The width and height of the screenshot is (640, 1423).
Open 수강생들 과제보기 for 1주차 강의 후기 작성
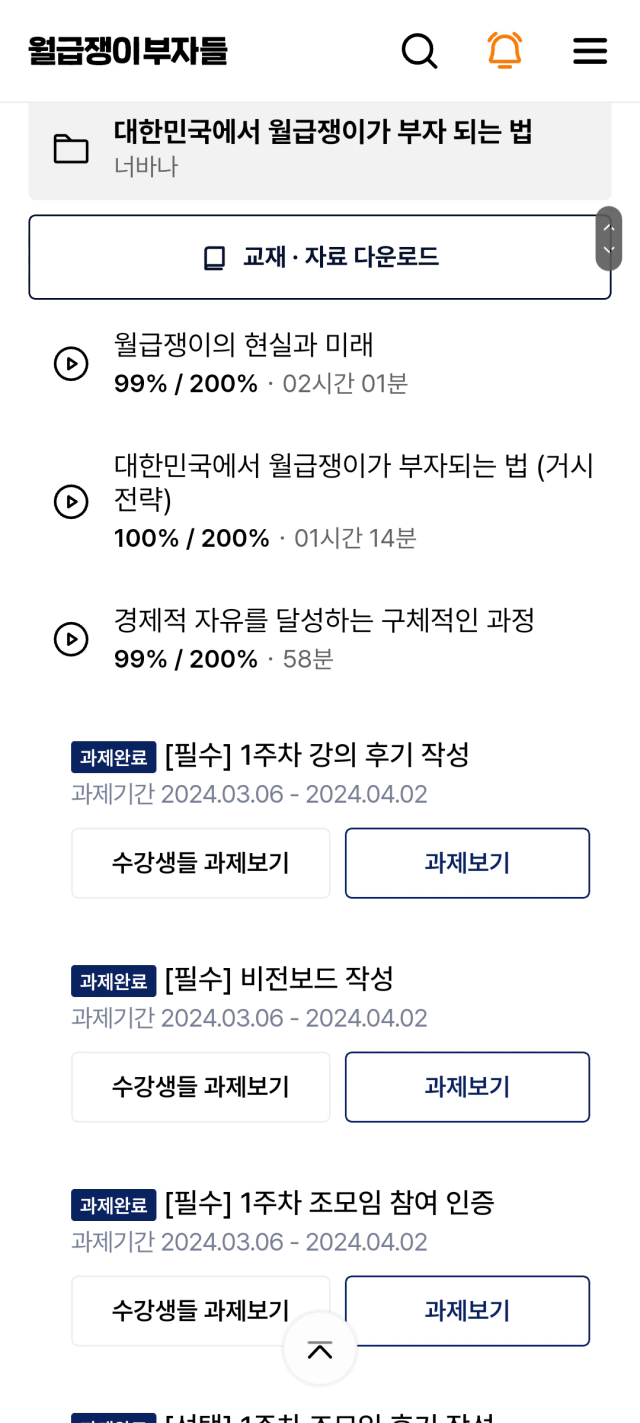click(201, 863)
